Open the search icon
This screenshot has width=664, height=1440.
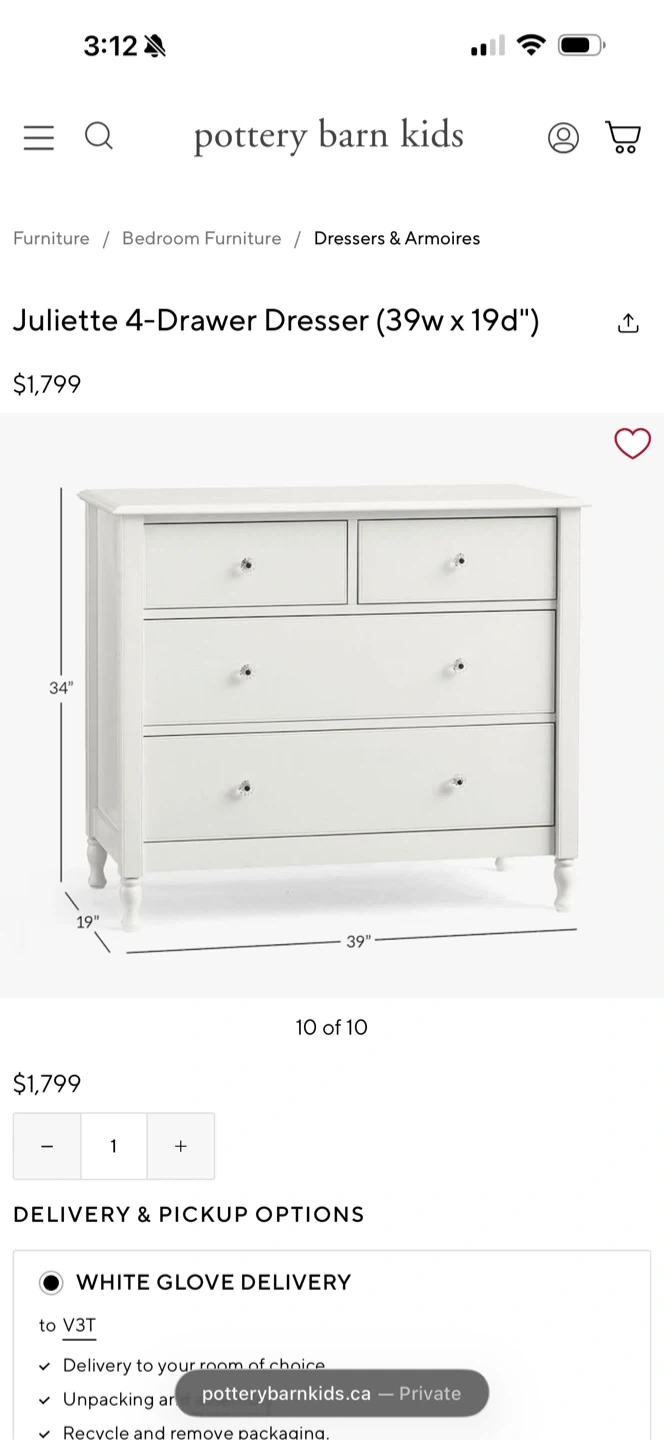click(98, 135)
